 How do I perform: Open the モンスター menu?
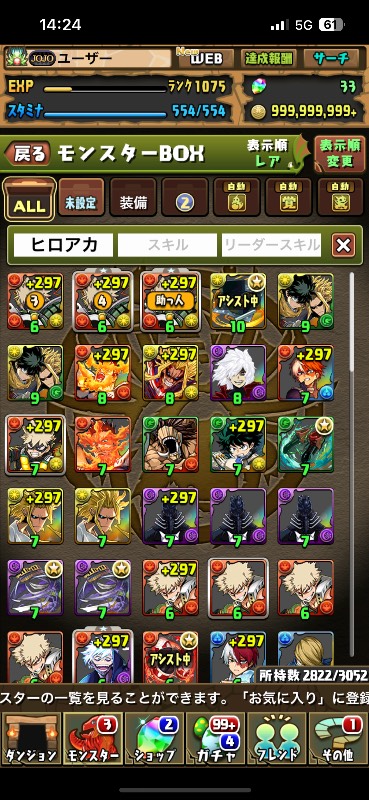point(92,739)
